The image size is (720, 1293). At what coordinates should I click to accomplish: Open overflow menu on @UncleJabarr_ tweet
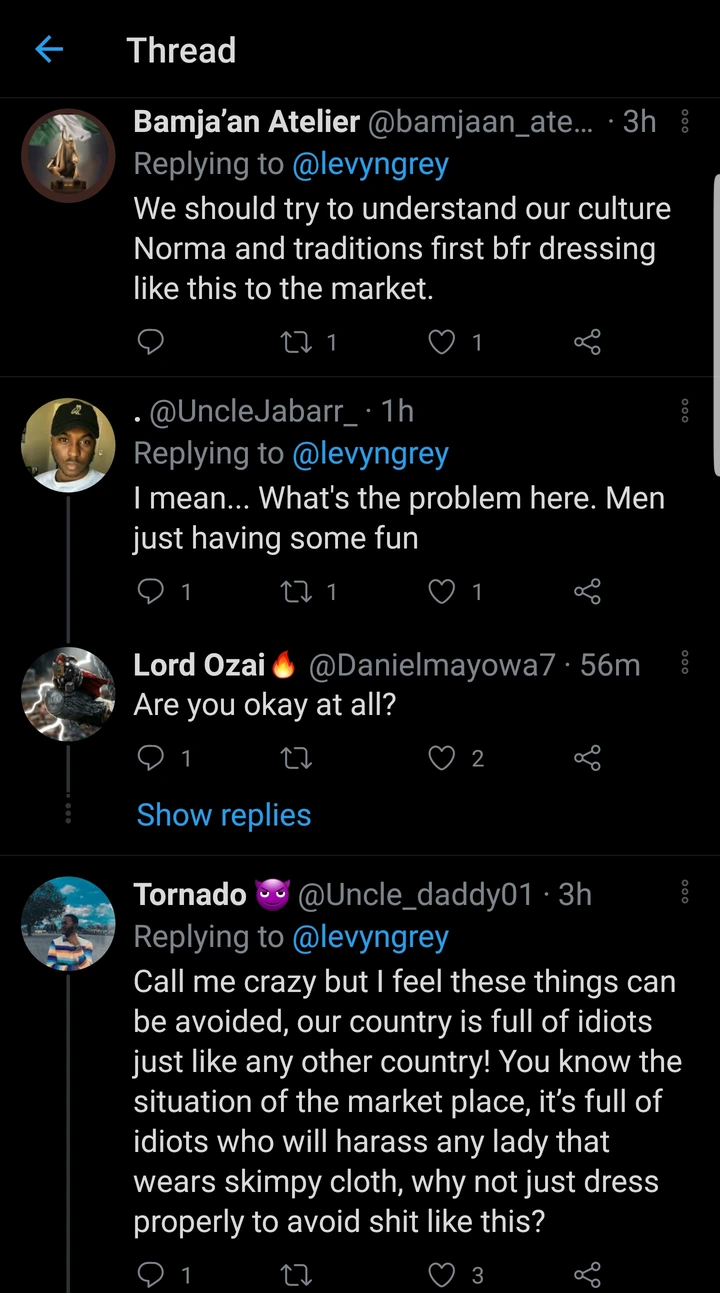[x=685, y=410]
